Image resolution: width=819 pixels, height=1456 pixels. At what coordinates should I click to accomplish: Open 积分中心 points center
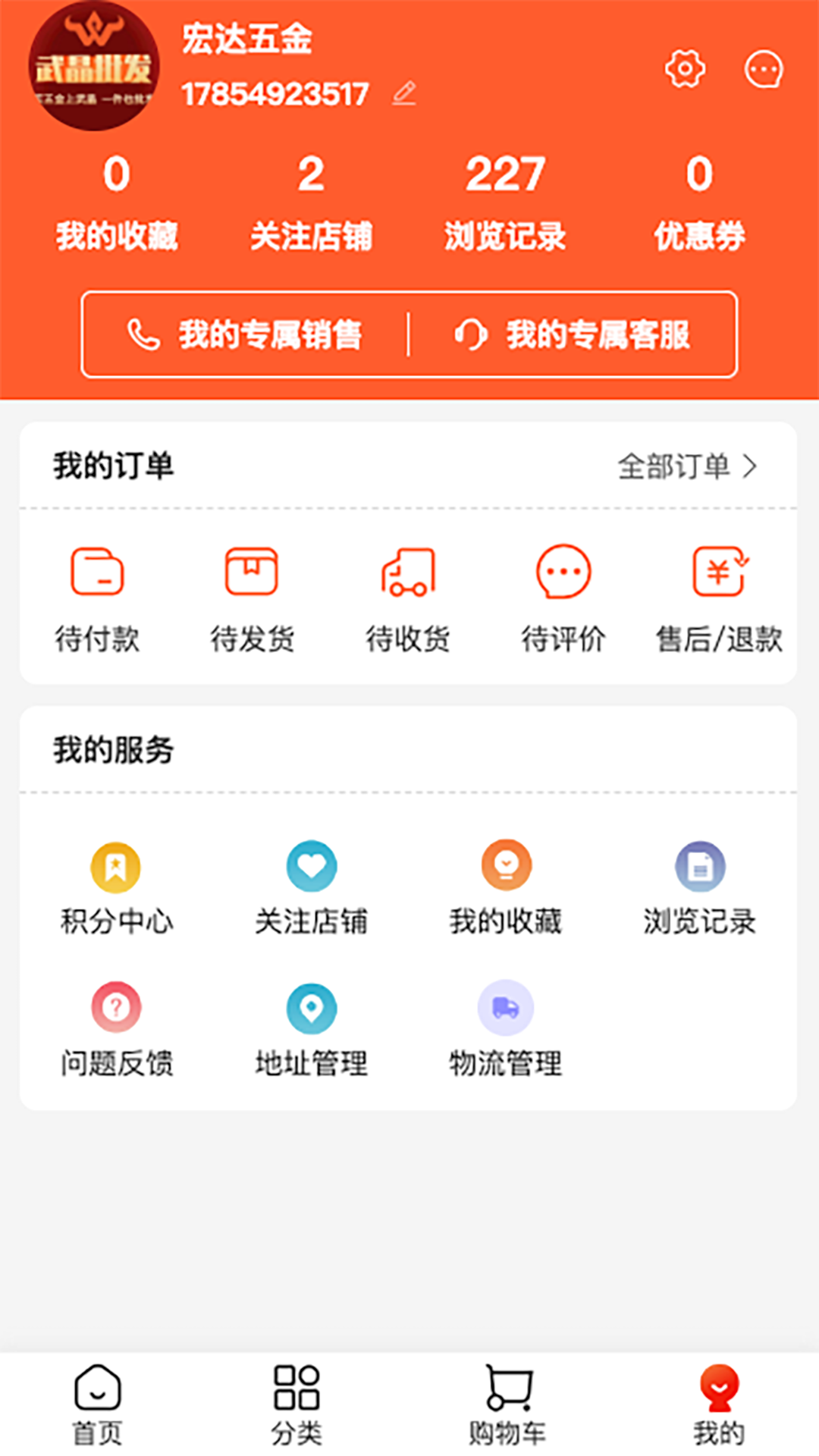tap(116, 887)
